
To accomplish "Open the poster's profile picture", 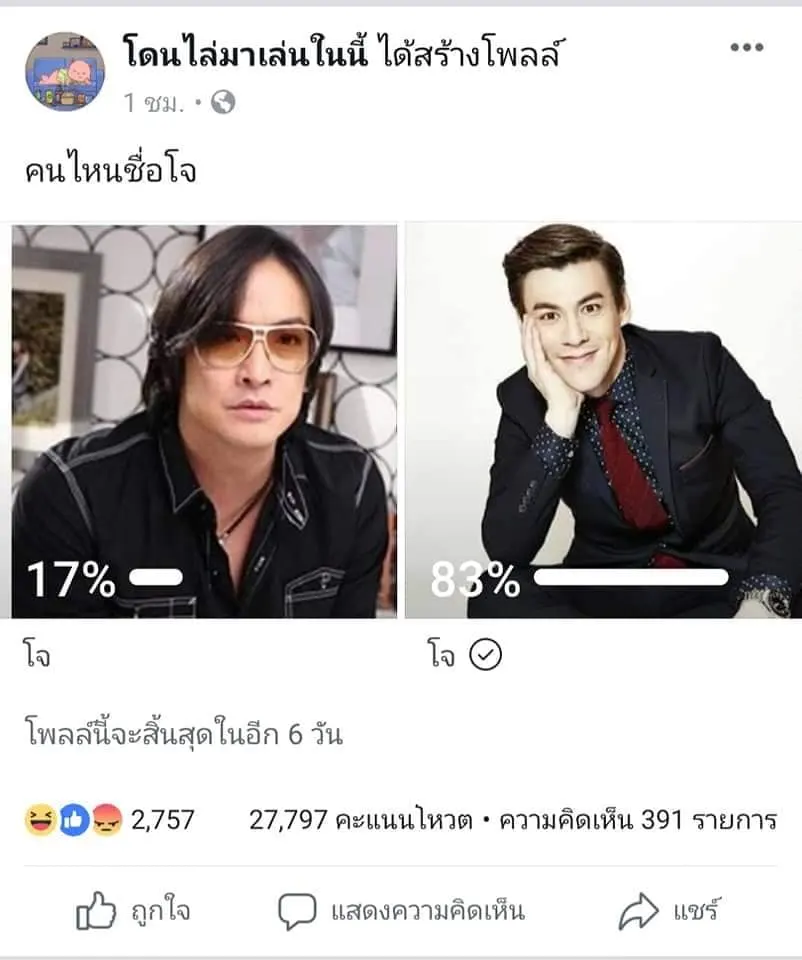I will pos(64,71).
